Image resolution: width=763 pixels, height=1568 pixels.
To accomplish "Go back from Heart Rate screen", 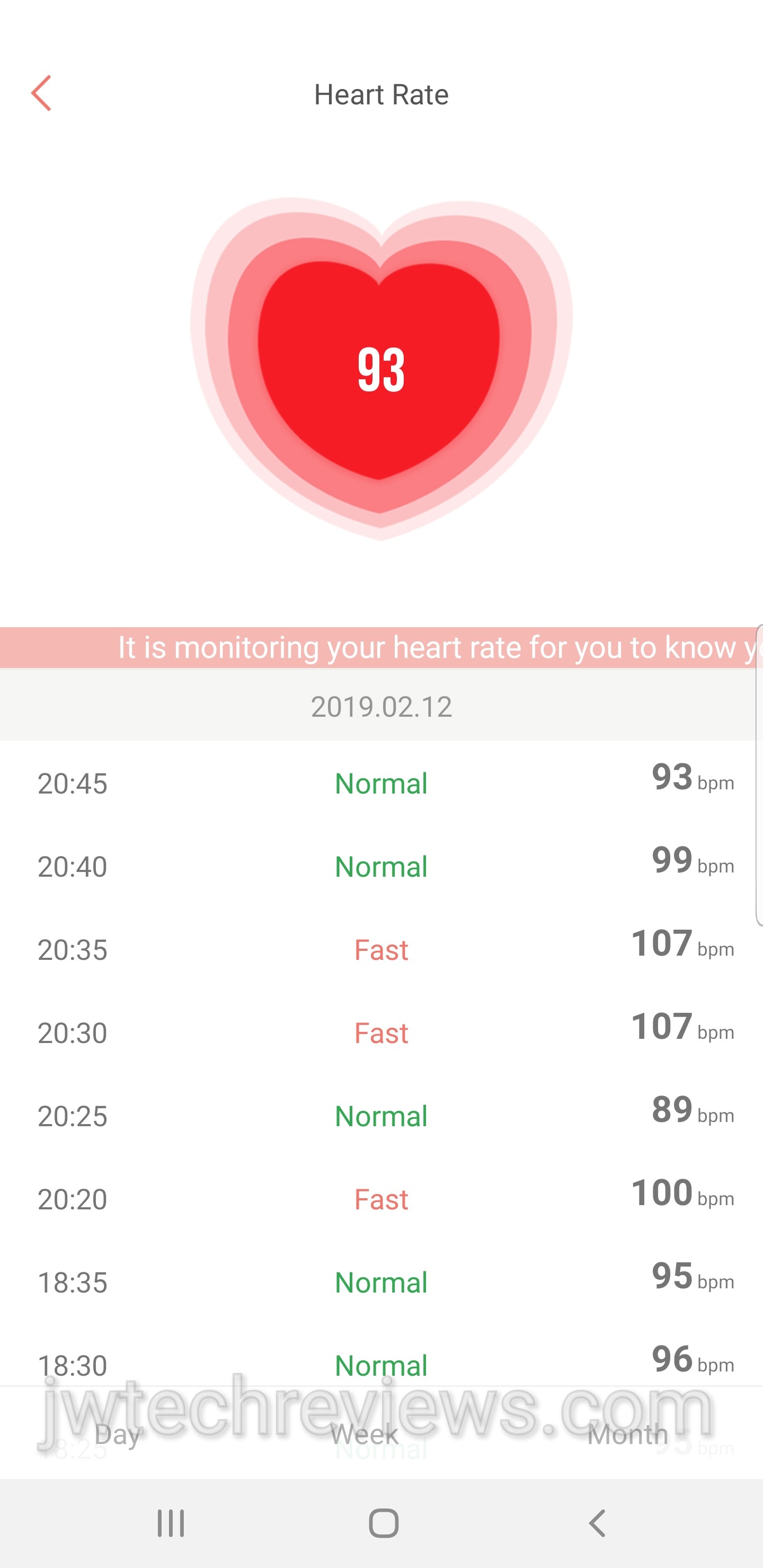I will 41,94.
